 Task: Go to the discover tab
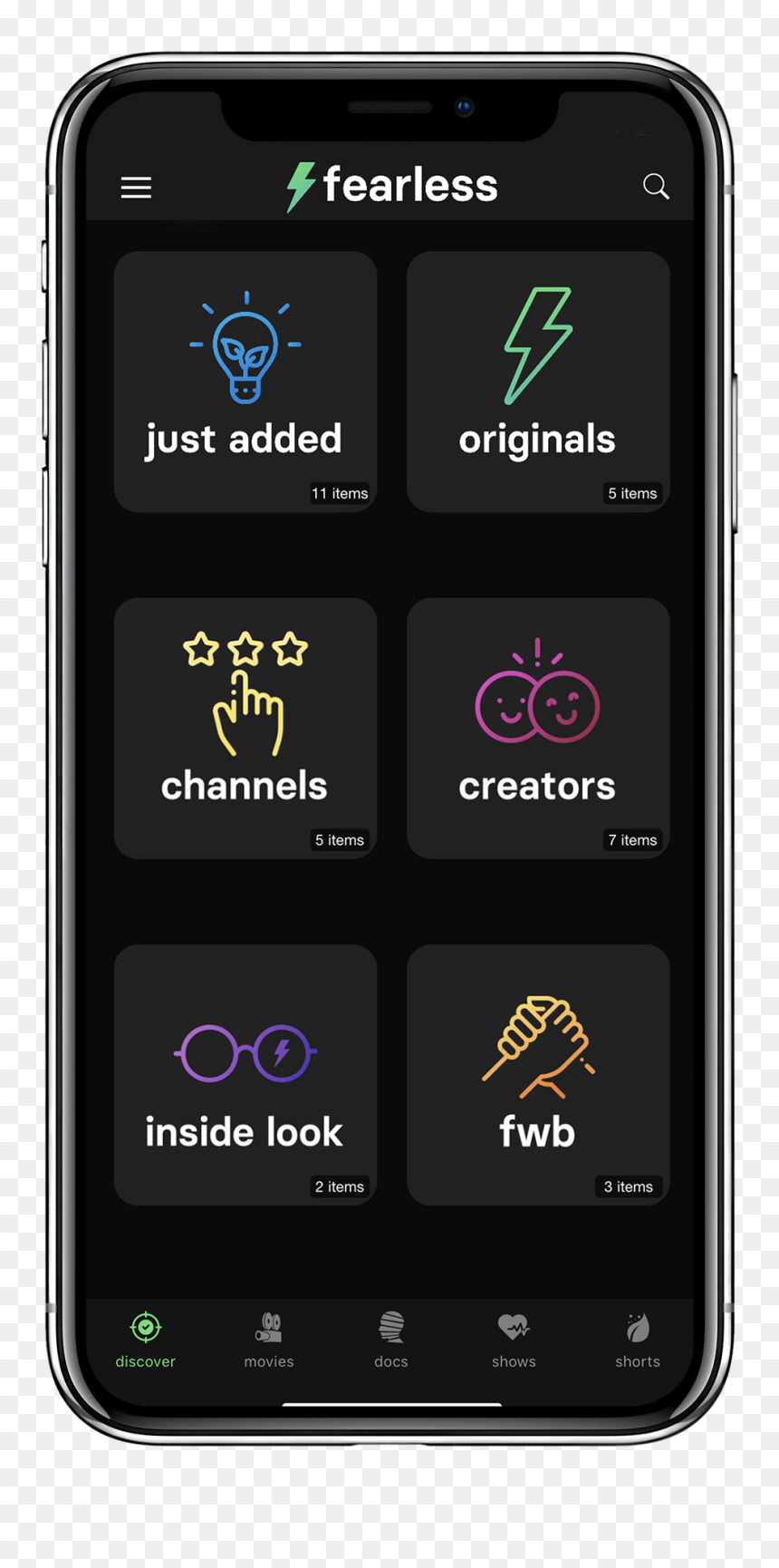point(145,1341)
